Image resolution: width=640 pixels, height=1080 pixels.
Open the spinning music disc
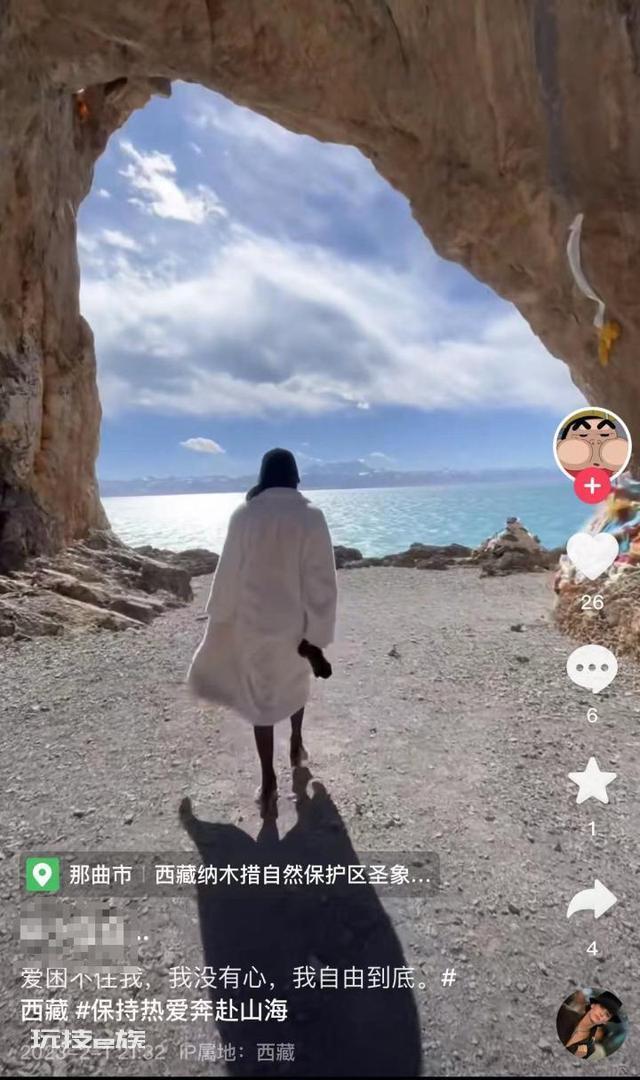click(592, 1023)
